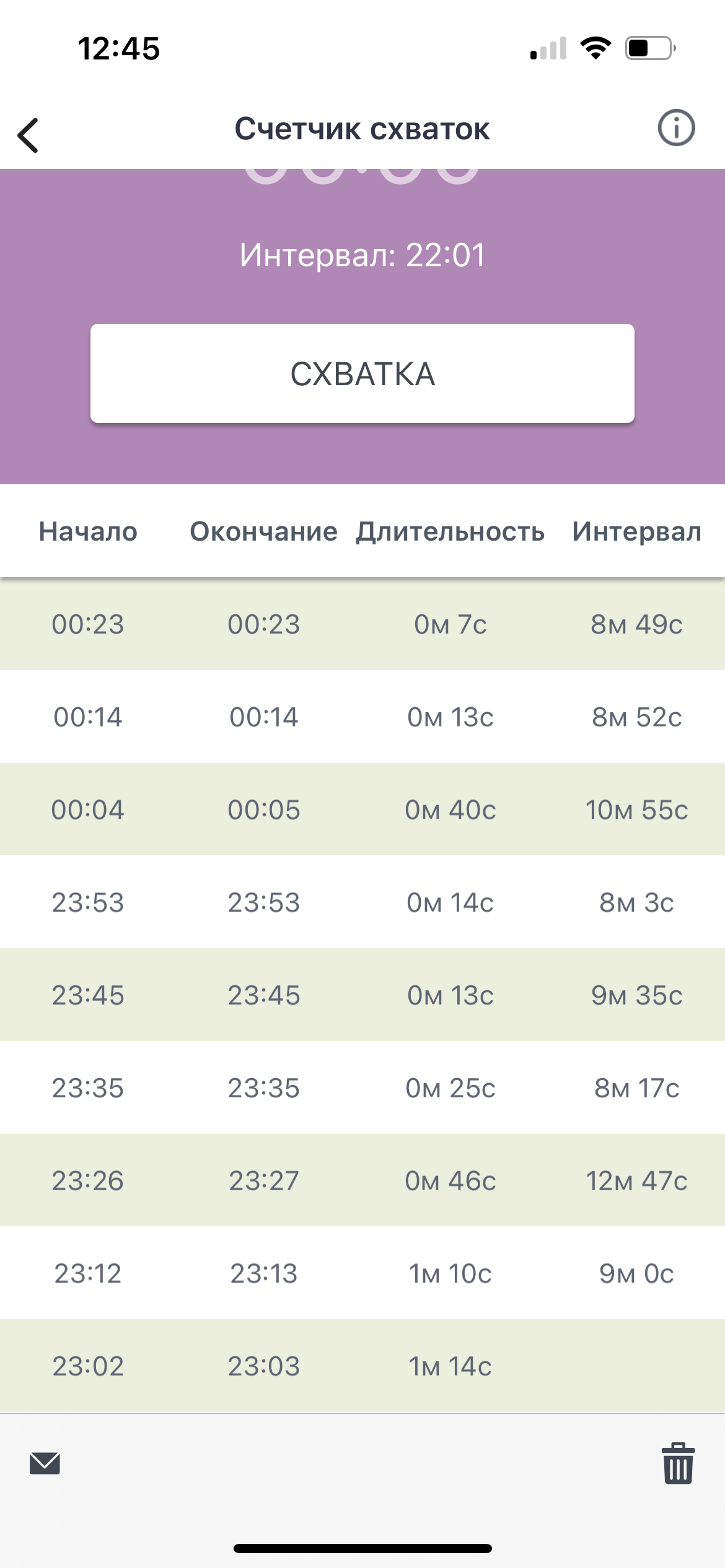The height and width of the screenshot is (1568, 725).
Task: Send the contraction log via the envelope icon
Action: [45, 1463]
